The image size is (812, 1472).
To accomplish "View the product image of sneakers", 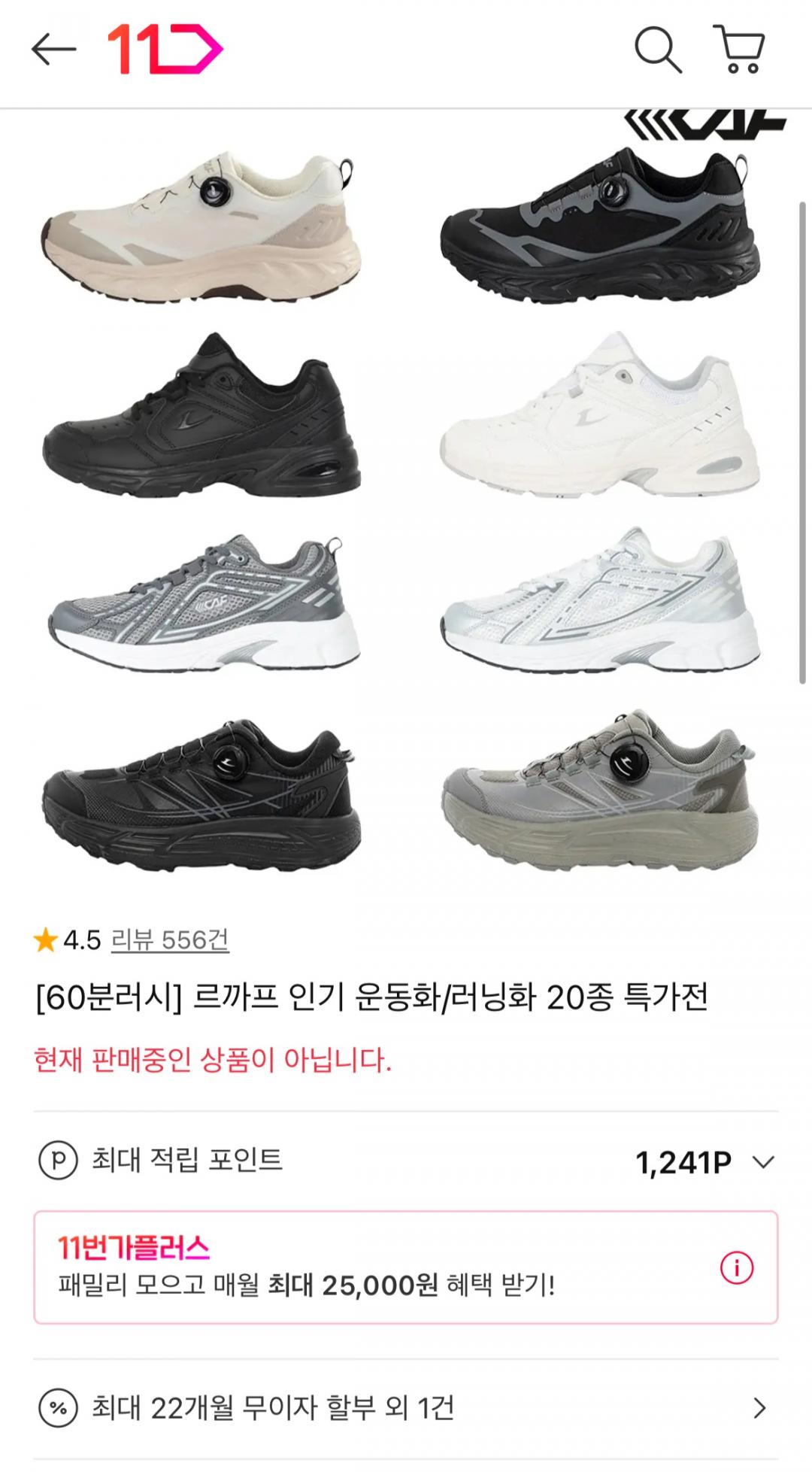I will coord(406,496).
